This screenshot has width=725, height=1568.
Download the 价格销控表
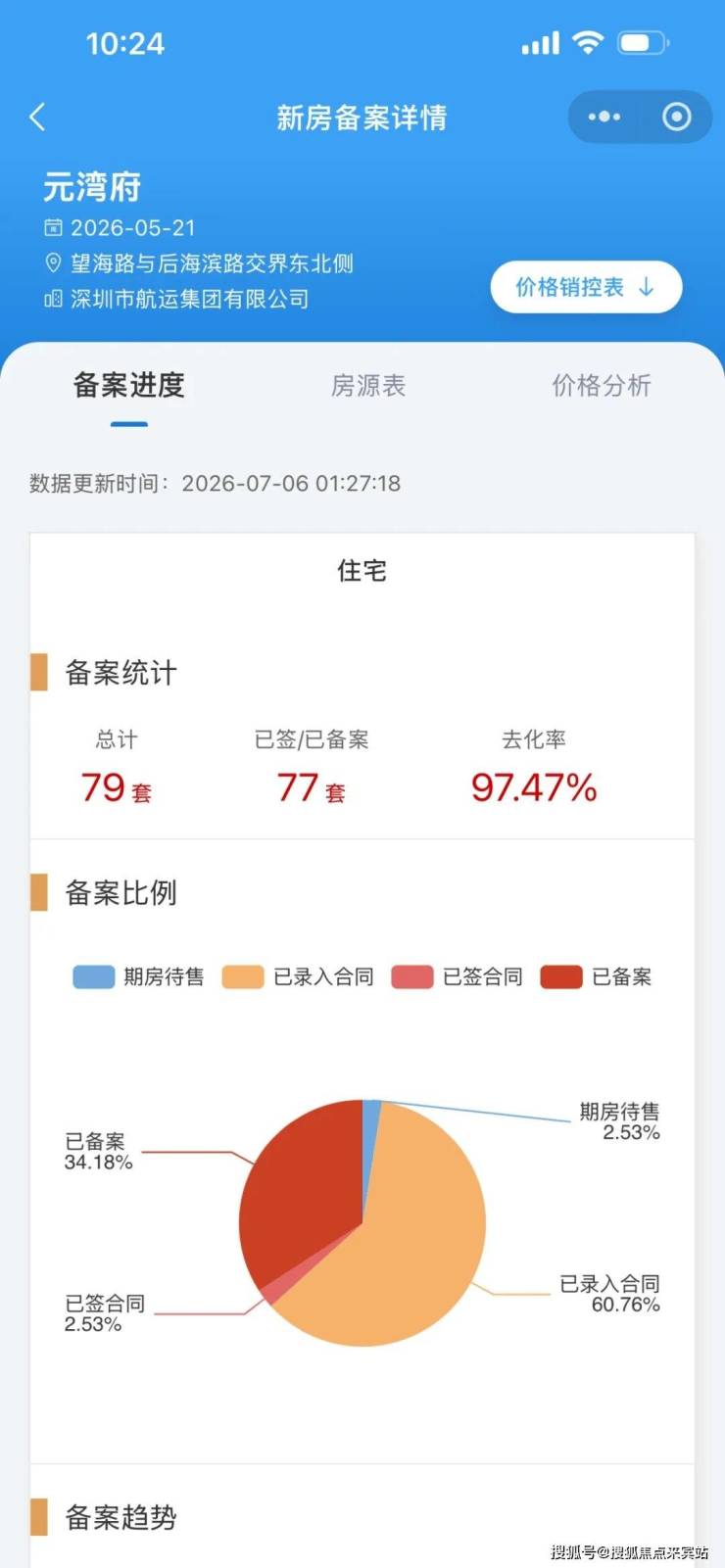(586, 287)
